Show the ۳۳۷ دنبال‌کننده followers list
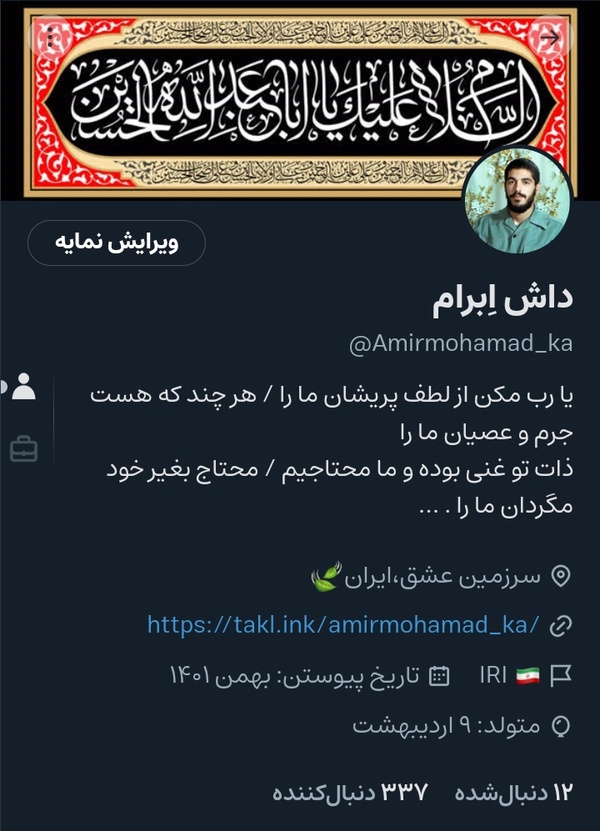Screen dimensions: 600x831 tap(350, 792)
